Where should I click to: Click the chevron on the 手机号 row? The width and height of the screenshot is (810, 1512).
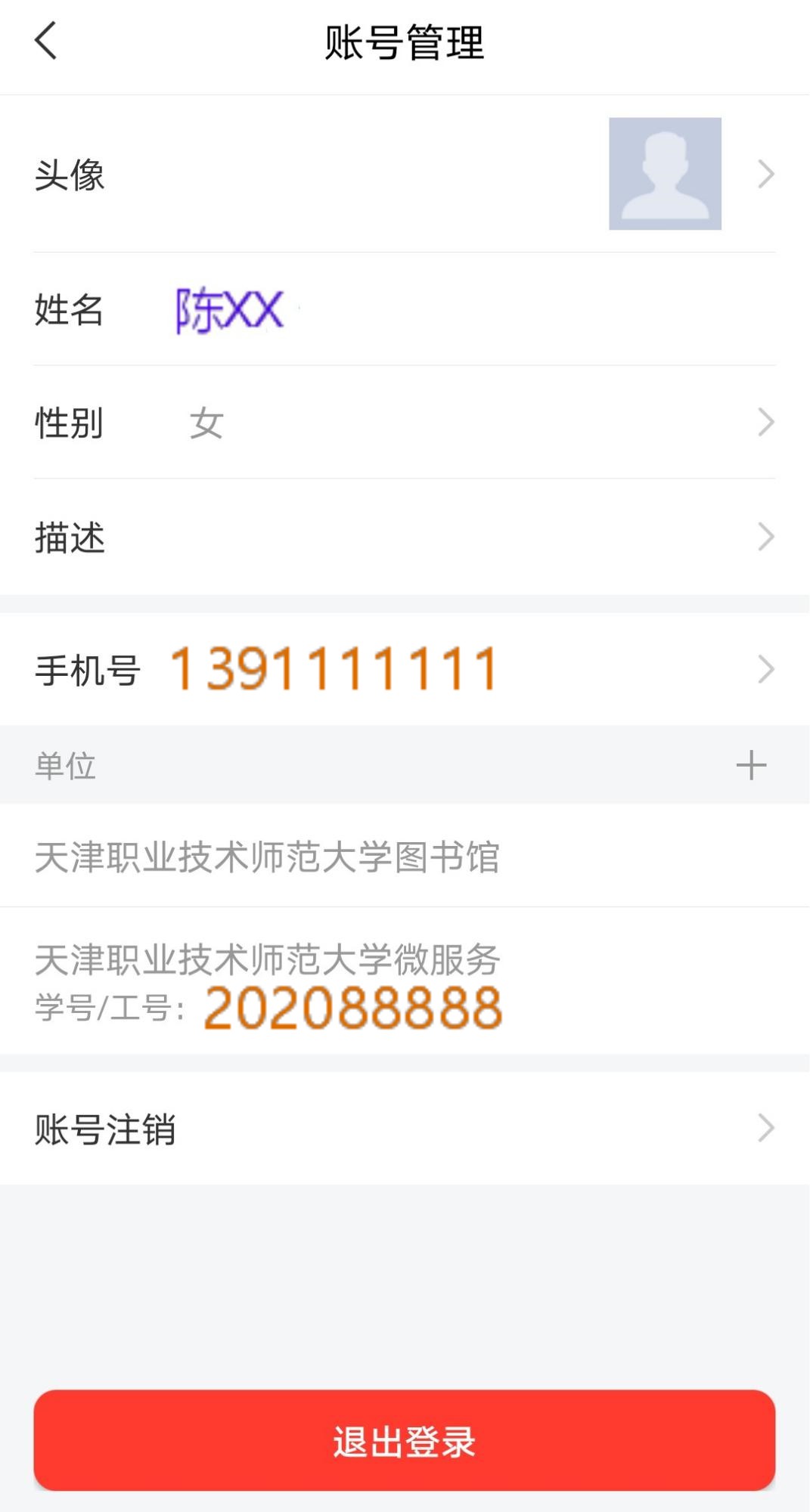point(765,669)
